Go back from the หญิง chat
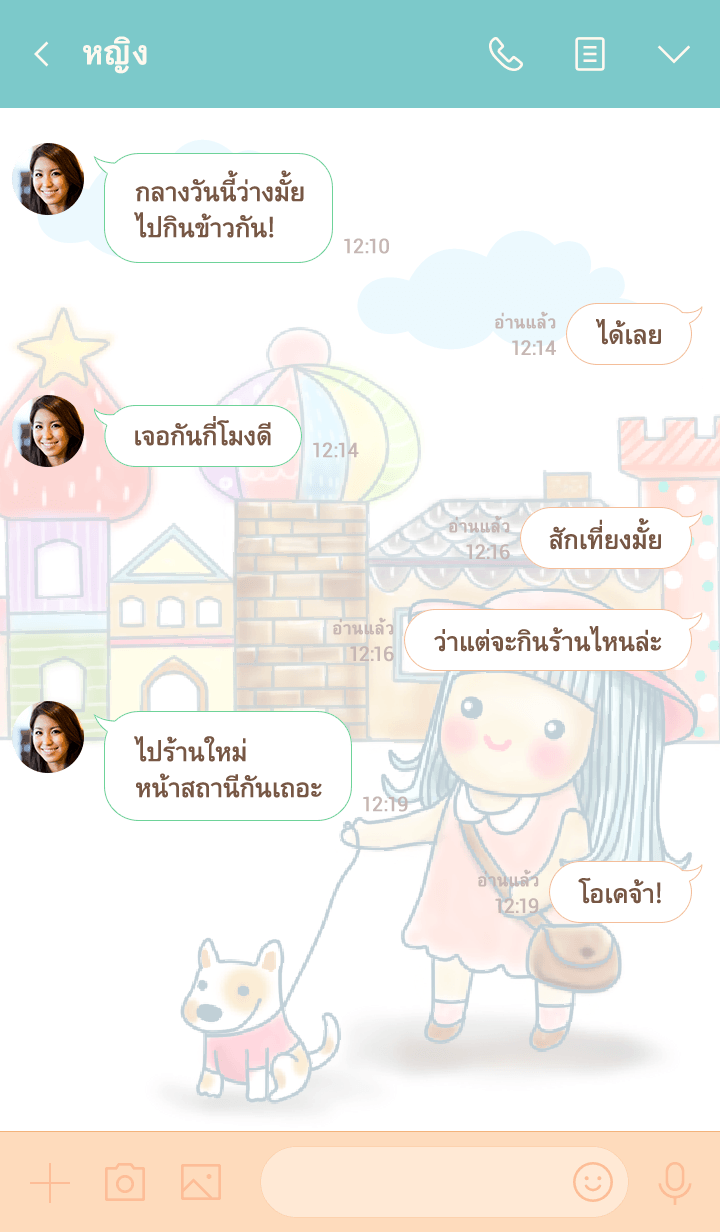The height and width of the screenshot is (1232, 720). coord(41,54)
